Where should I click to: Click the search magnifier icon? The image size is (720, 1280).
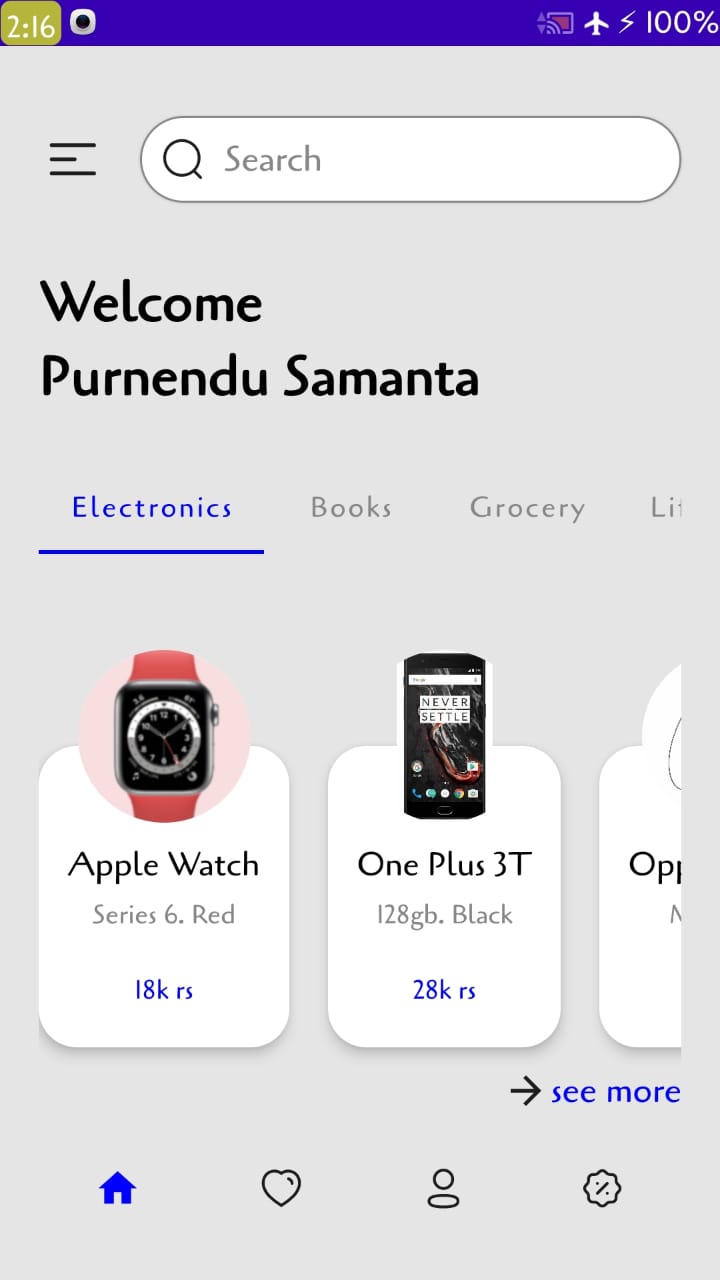click(x=183, y=159)
